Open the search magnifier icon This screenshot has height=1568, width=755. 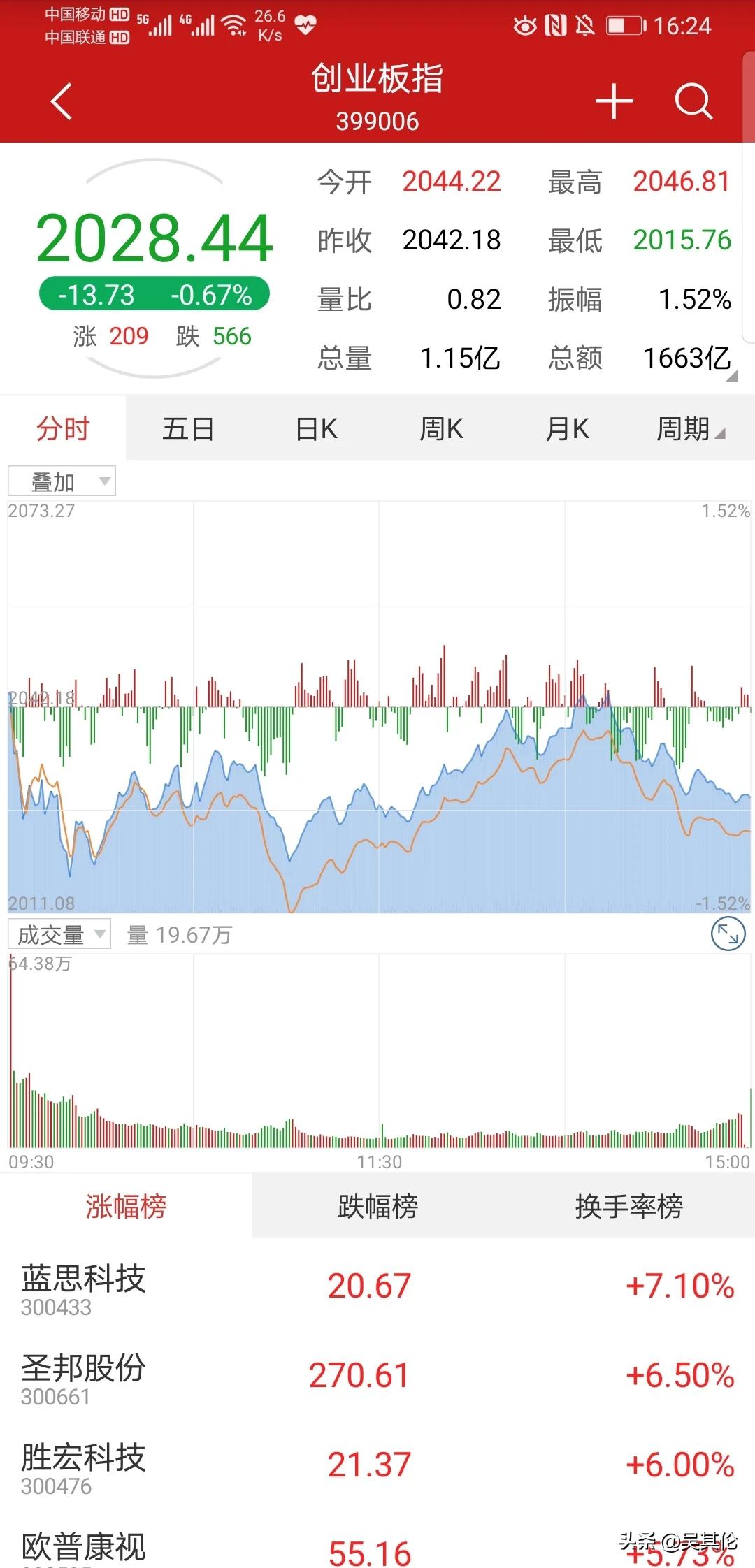point(693,101)
